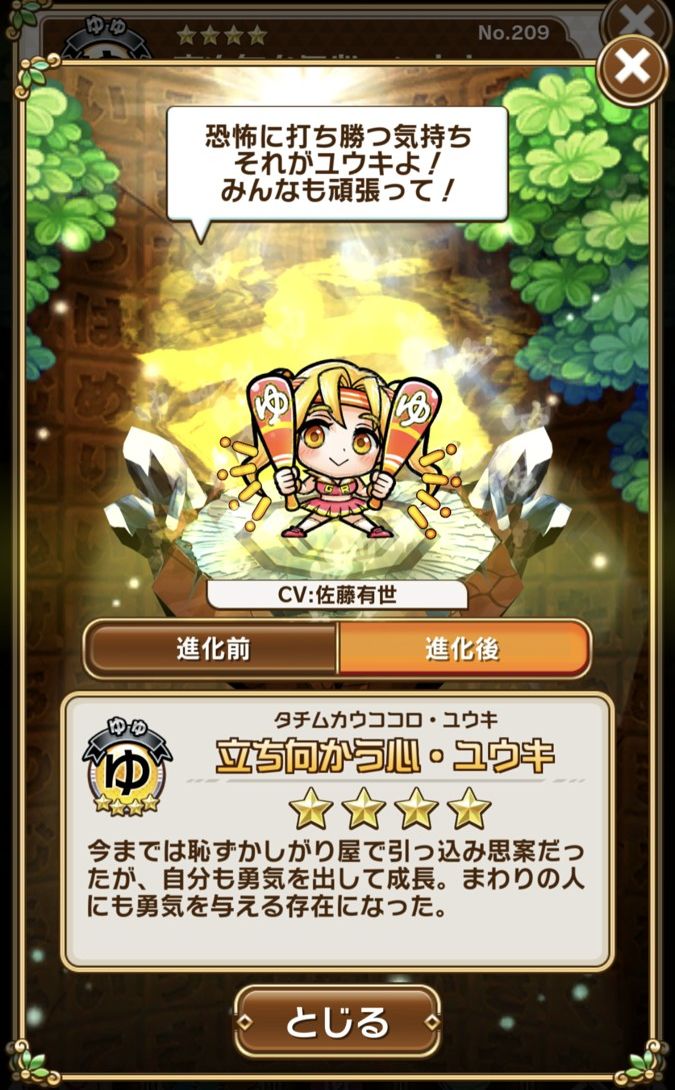Select the 進化後 tab
Viewport: 675px width, 1090px height.
[x=462, y=648]
